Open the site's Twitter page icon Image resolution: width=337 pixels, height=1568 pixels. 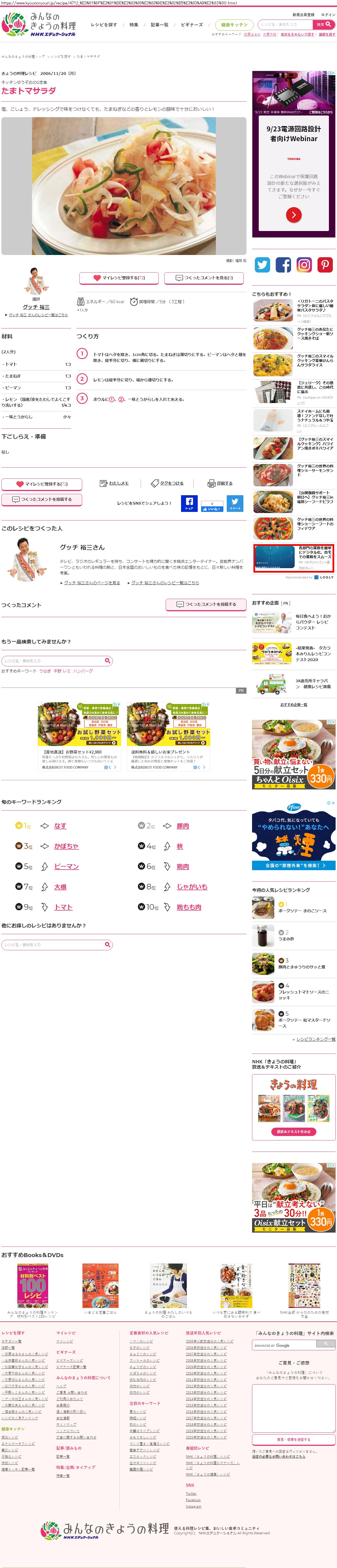click(263, 265)
